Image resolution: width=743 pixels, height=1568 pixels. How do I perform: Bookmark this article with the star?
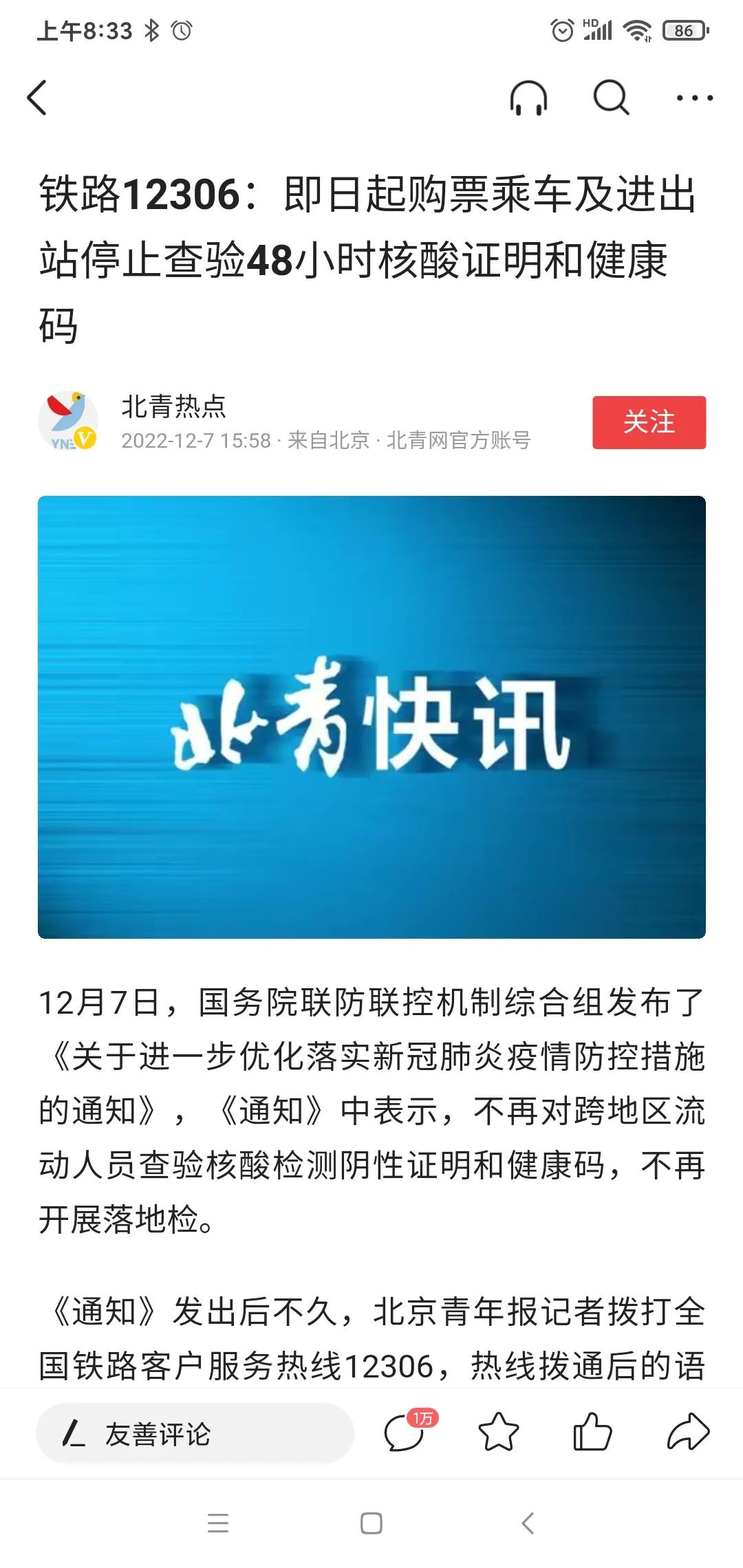tap(498, 1433)
